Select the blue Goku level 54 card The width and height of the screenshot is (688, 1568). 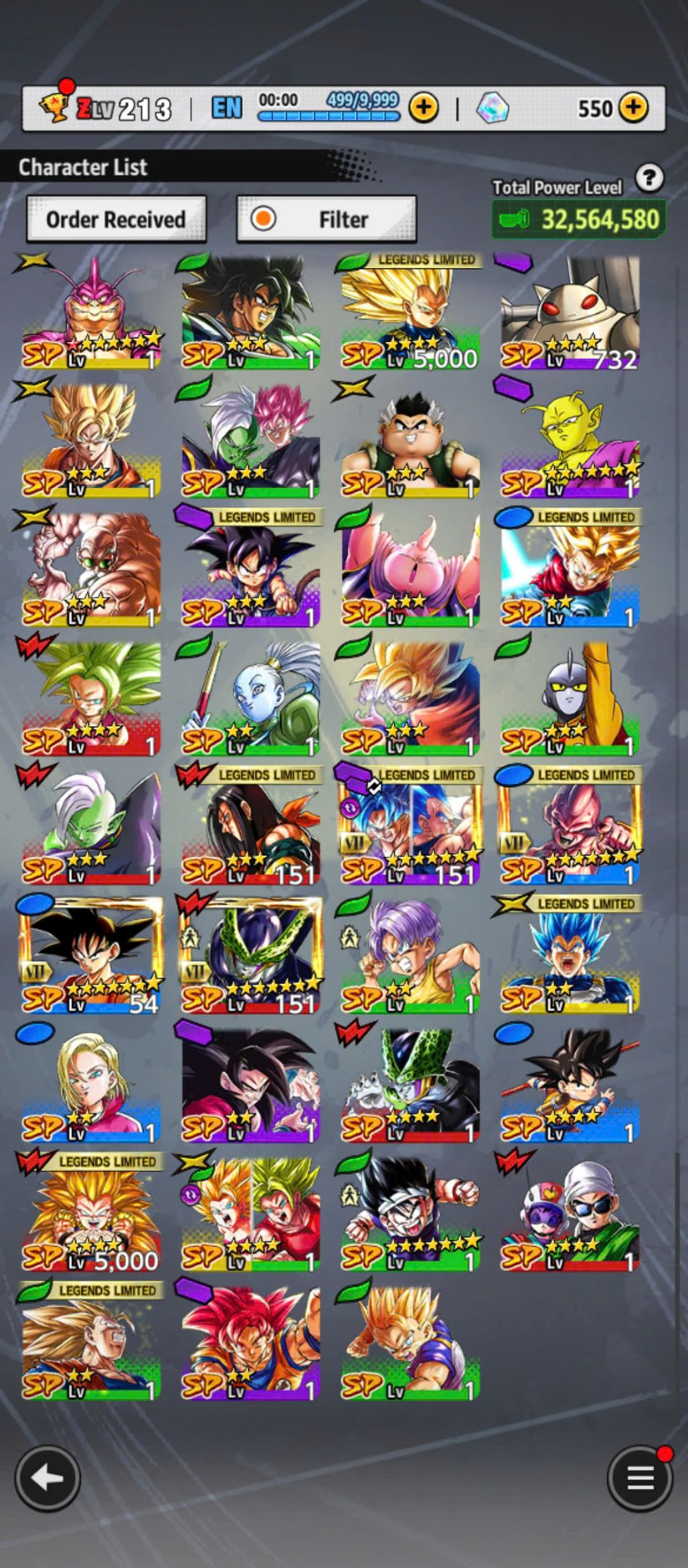pyautogui.click(x=90, y=956)
